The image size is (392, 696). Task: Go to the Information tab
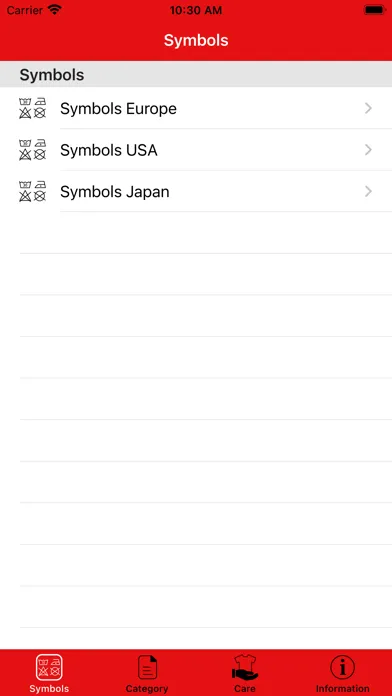(342, 673)
